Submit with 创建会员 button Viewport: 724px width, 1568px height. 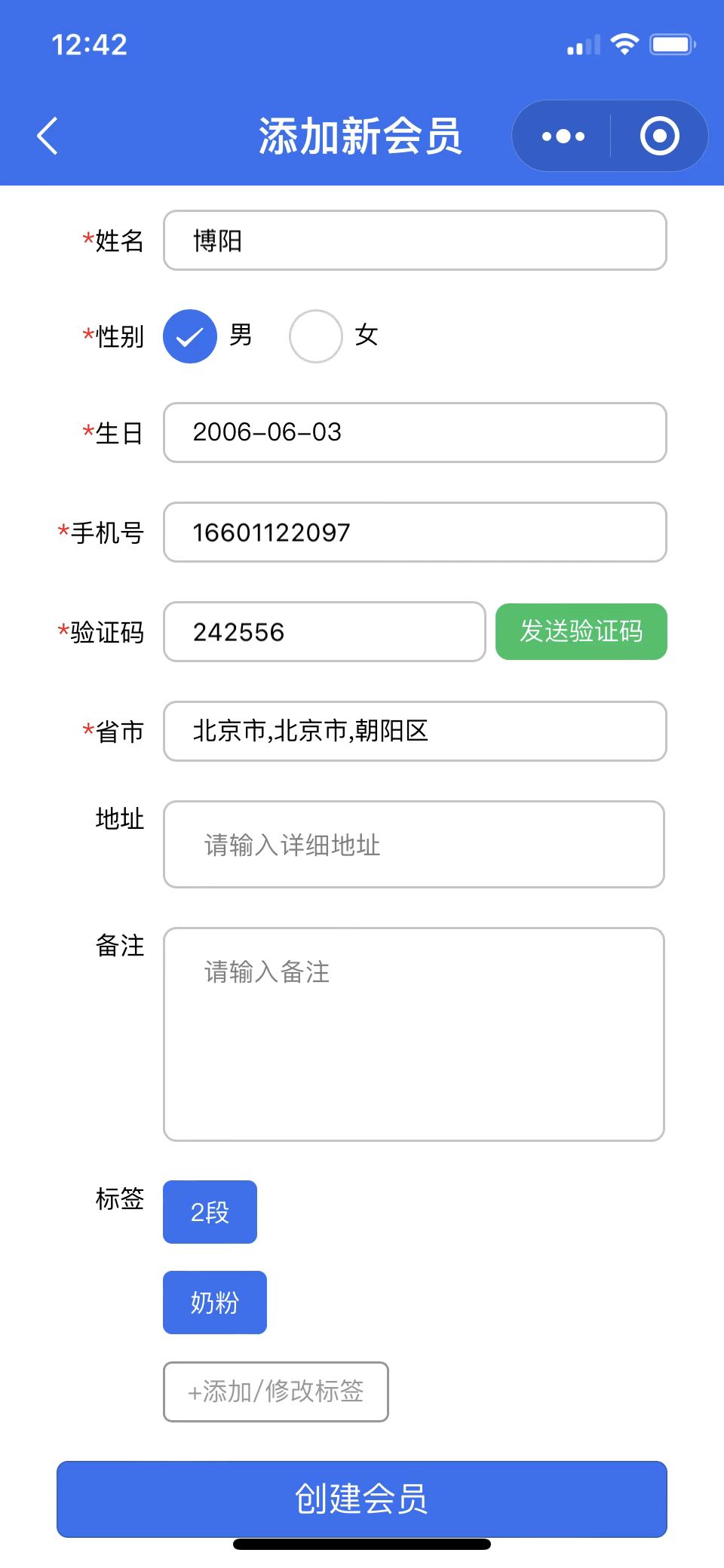point(362,1499)
